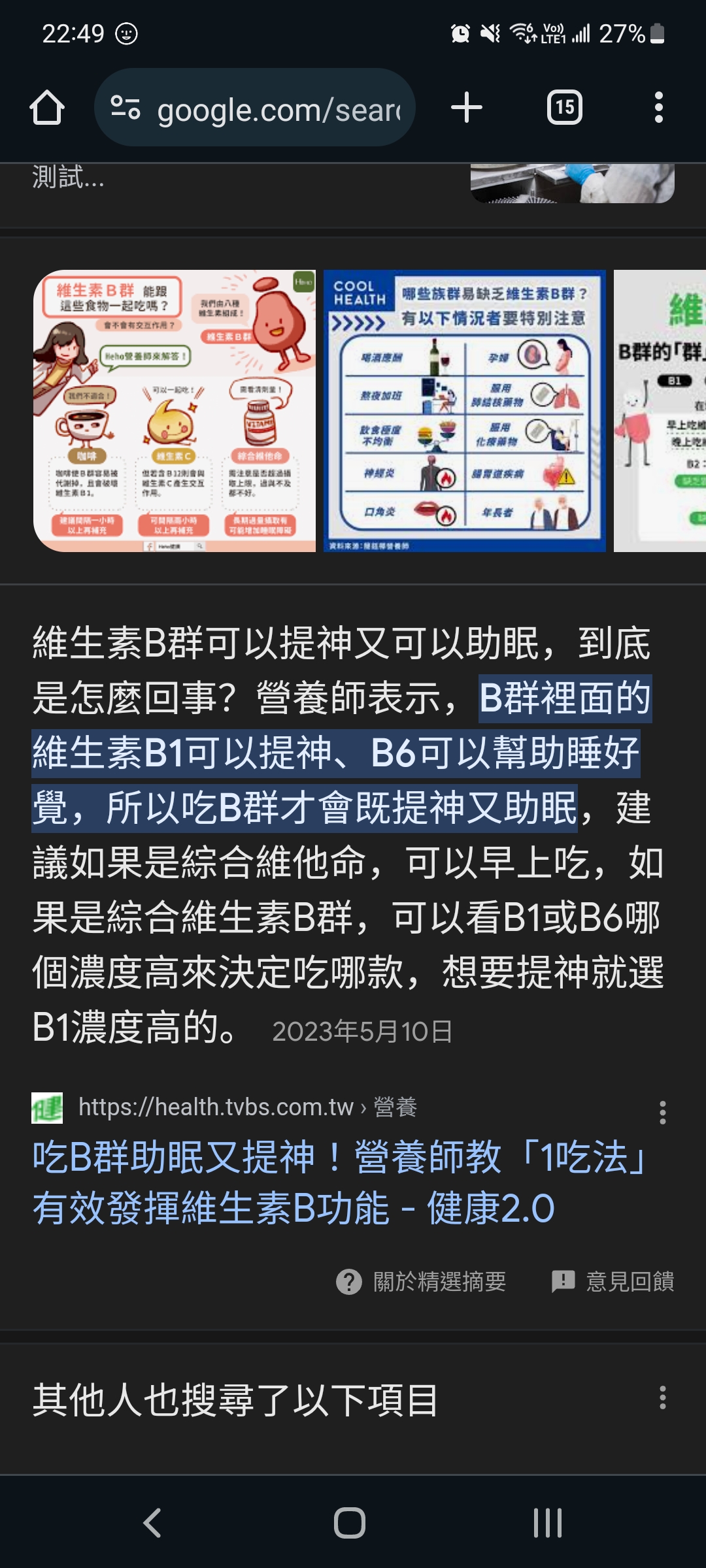This screenshot has height=1568, width=706.
Task: Open 關於精選摘要 info
Action: [422, 1282]
